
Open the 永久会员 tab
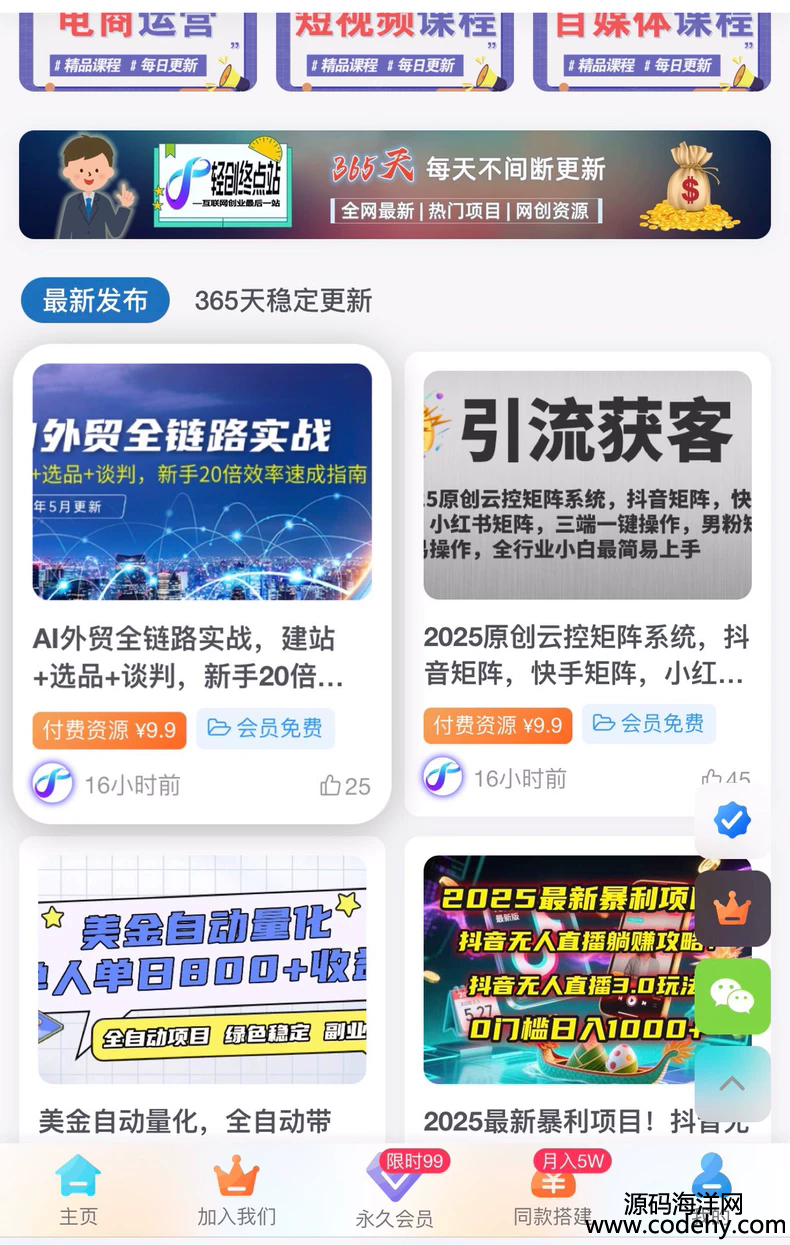(394, 1190)
